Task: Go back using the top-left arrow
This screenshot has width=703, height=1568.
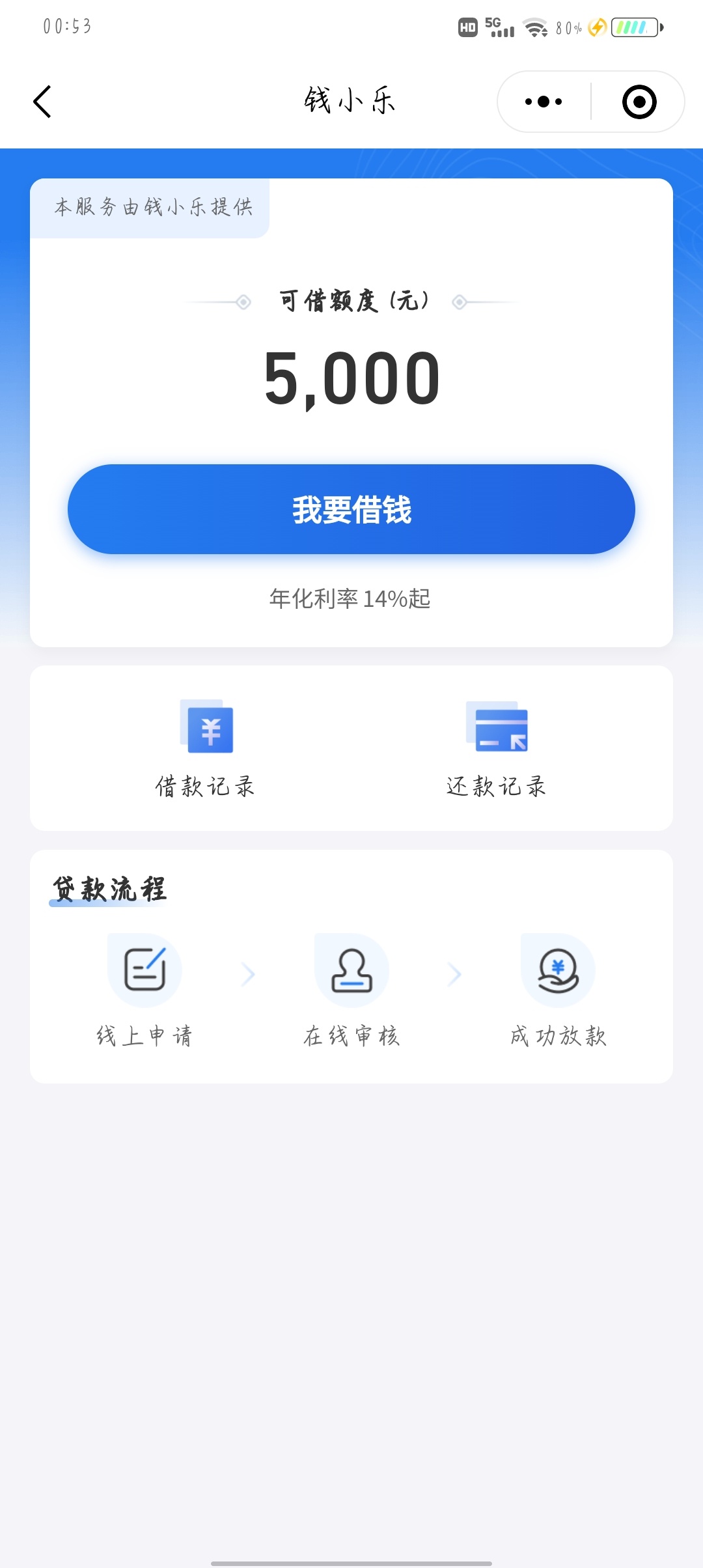Action: (x=42, y=102)
